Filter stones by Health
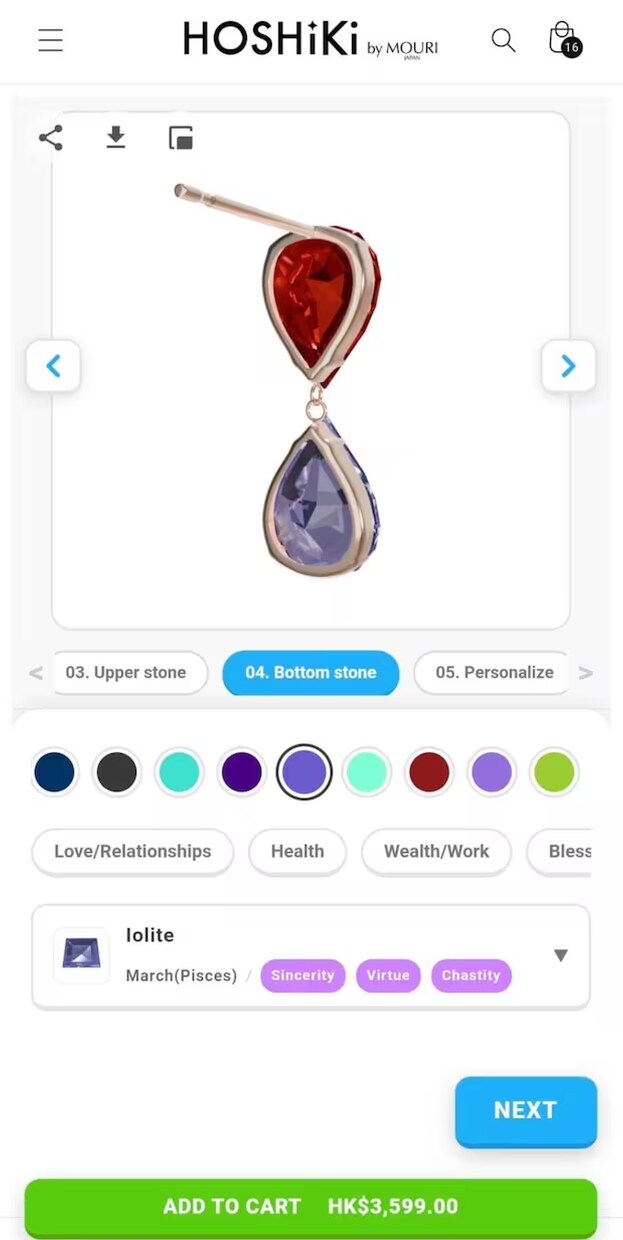 (x=297, y=852)
